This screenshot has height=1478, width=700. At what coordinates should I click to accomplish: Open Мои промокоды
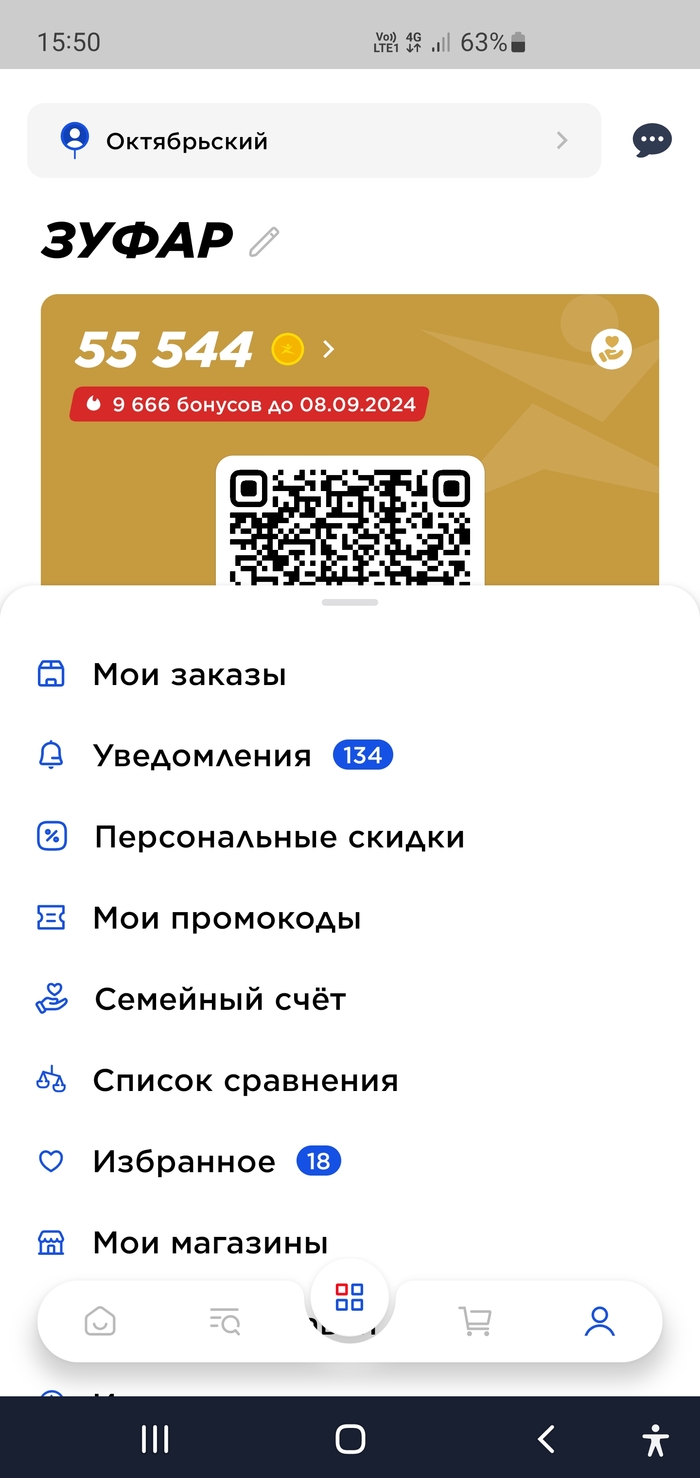[x=226, y=918]
